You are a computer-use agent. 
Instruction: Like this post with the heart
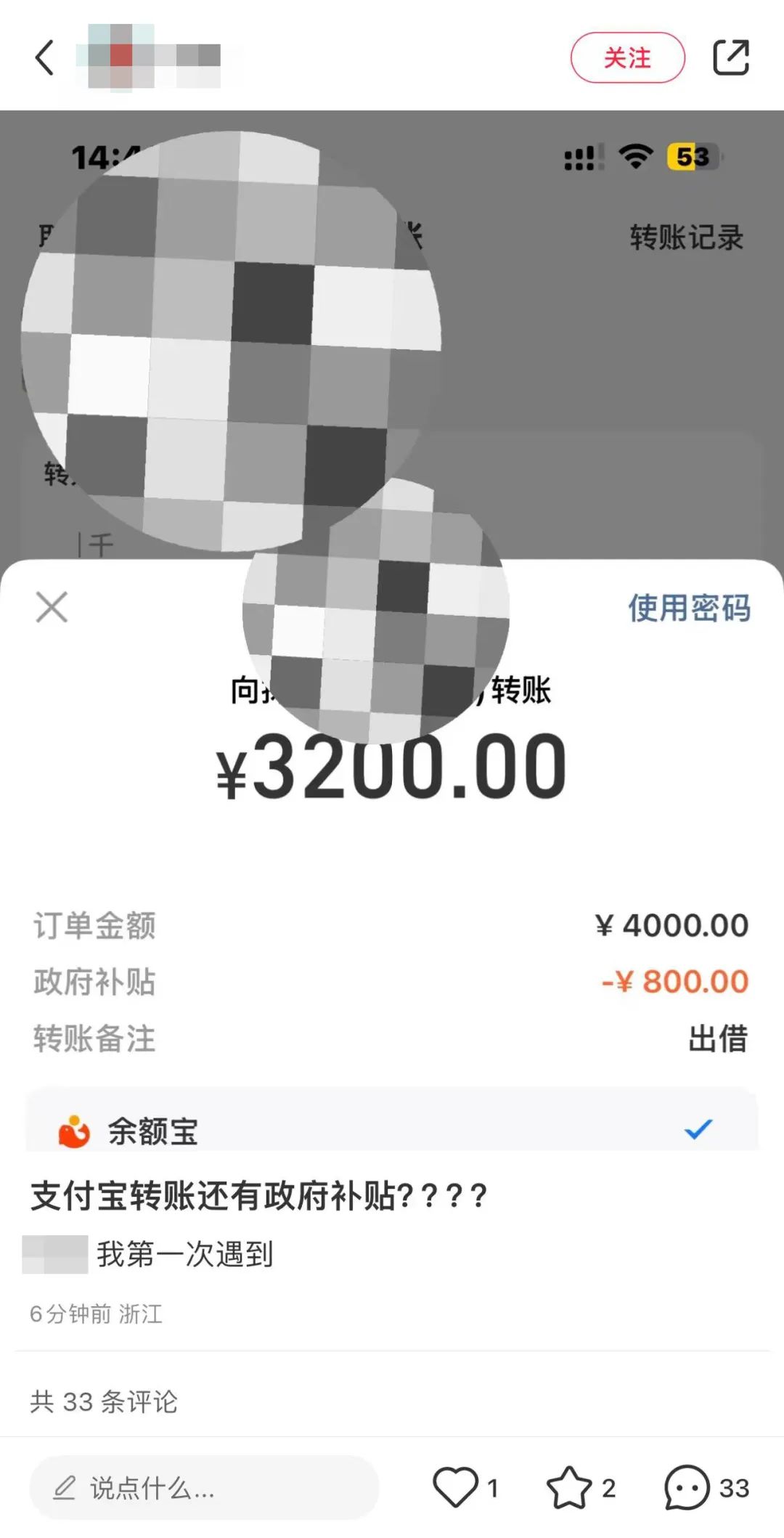point(456,1486)
